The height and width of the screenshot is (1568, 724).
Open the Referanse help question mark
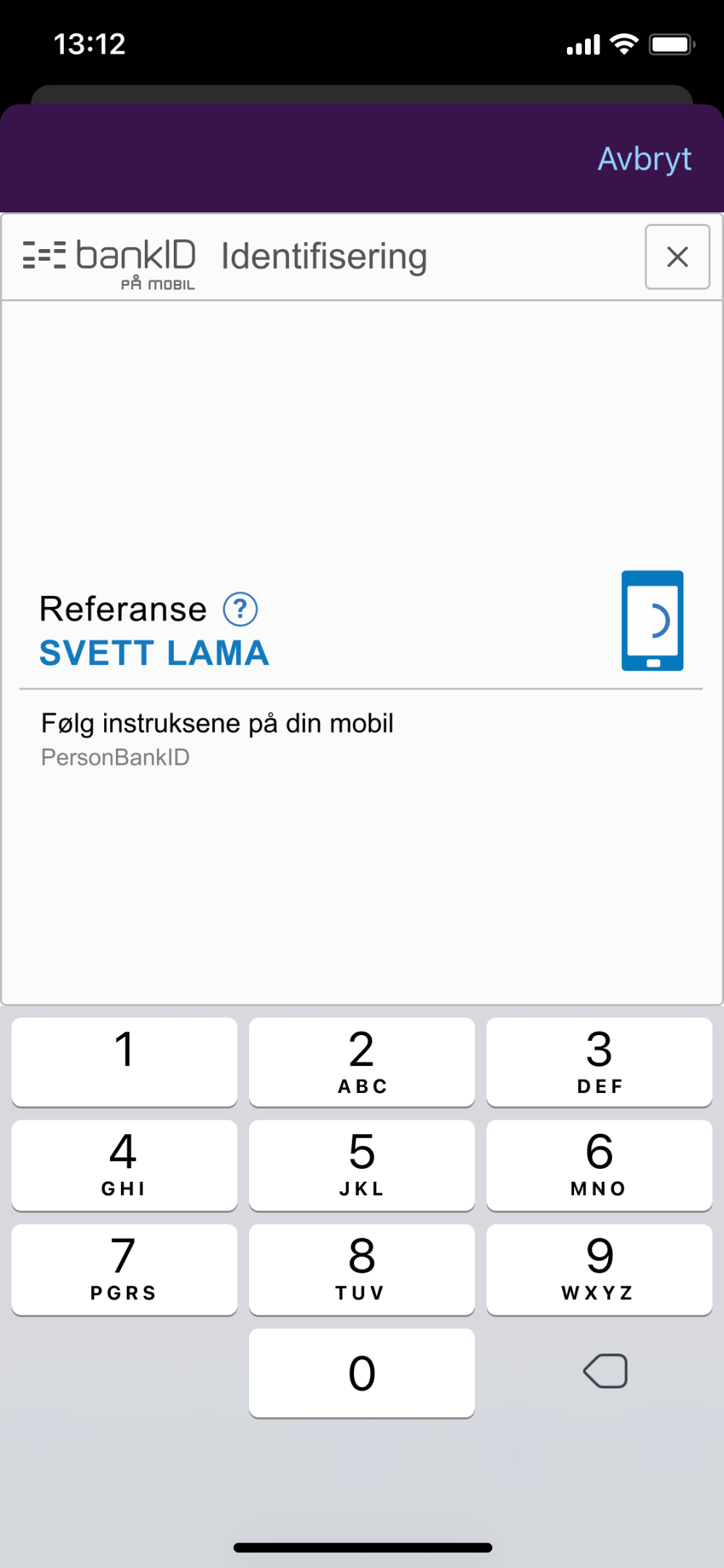click(x=240, y=609)
